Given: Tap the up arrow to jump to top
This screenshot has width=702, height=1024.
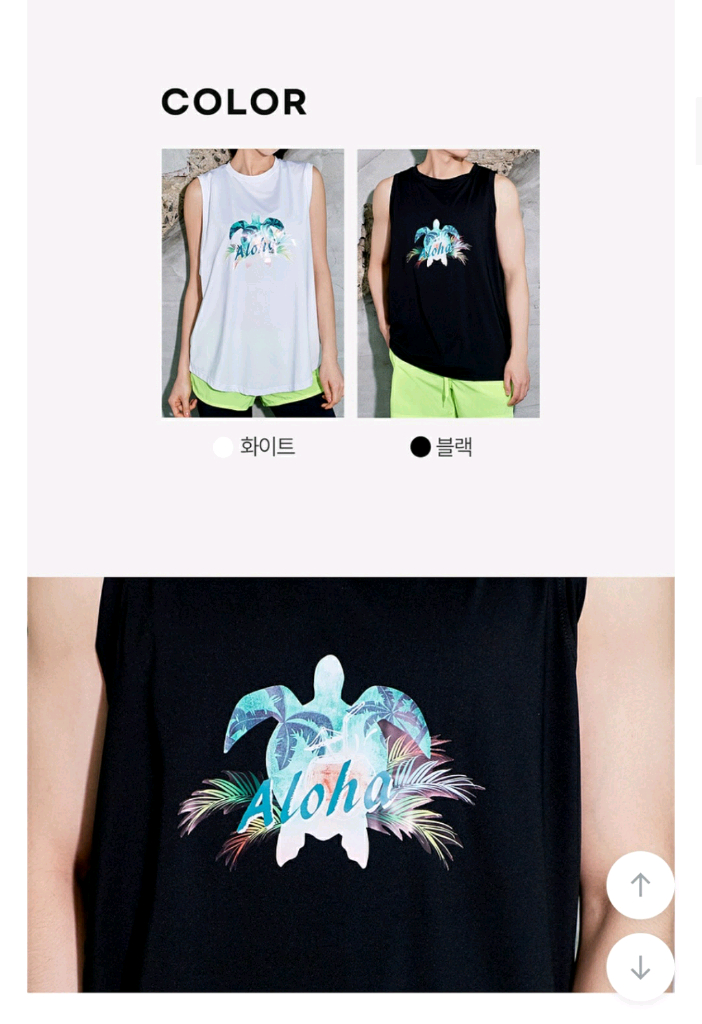Looking at the screenshot, I should click(640, 885).
